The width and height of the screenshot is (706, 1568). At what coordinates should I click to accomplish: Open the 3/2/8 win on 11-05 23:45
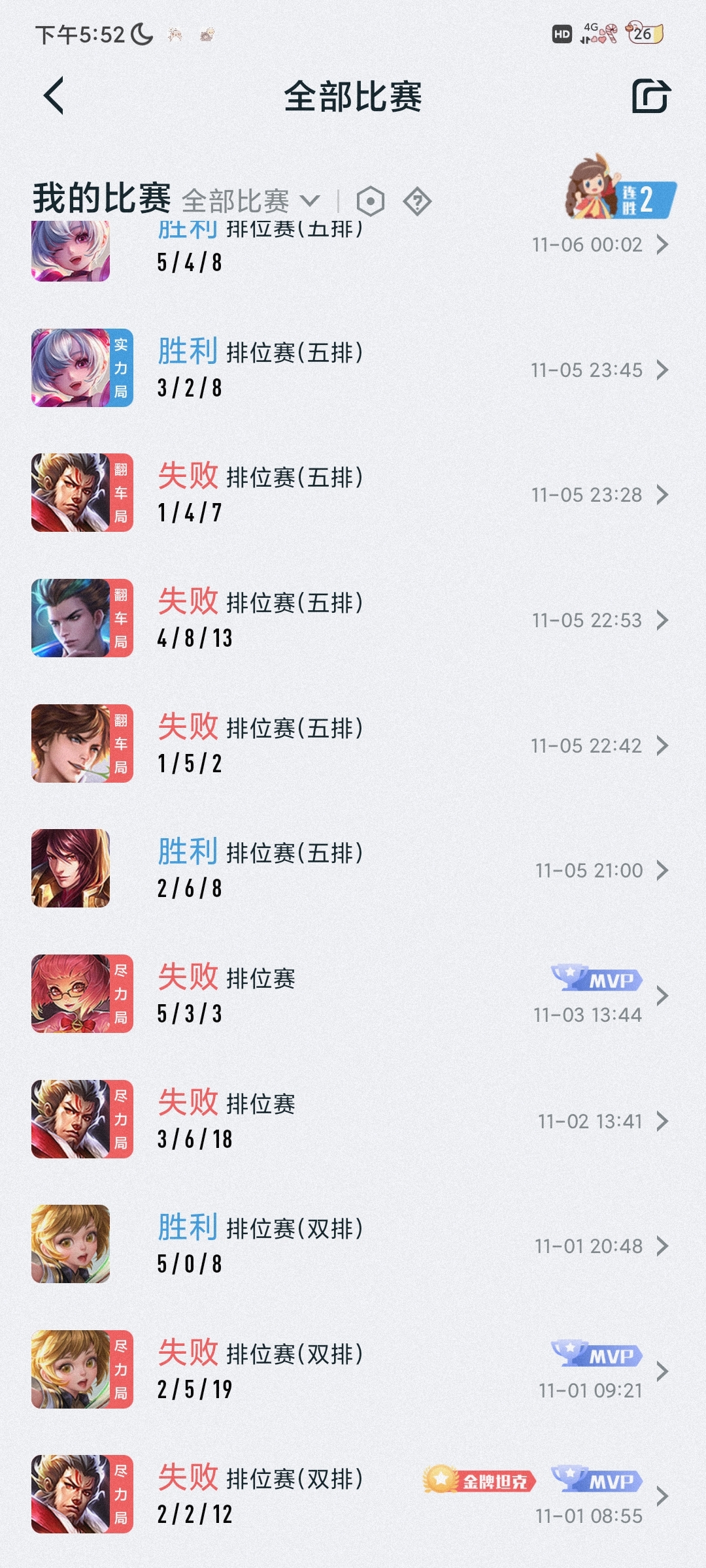pos(353,369)
